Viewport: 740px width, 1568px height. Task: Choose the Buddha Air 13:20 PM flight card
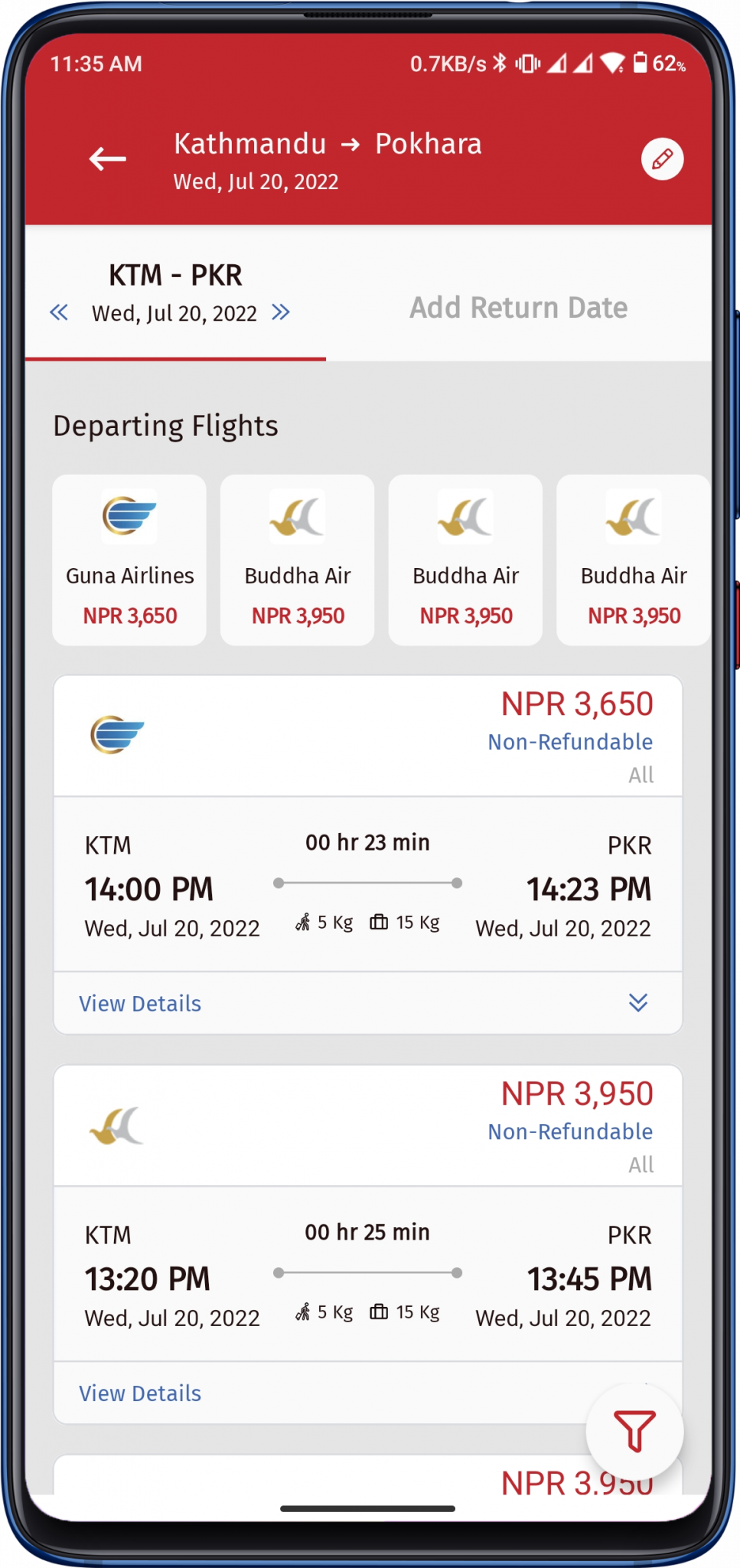point(368,1244)
